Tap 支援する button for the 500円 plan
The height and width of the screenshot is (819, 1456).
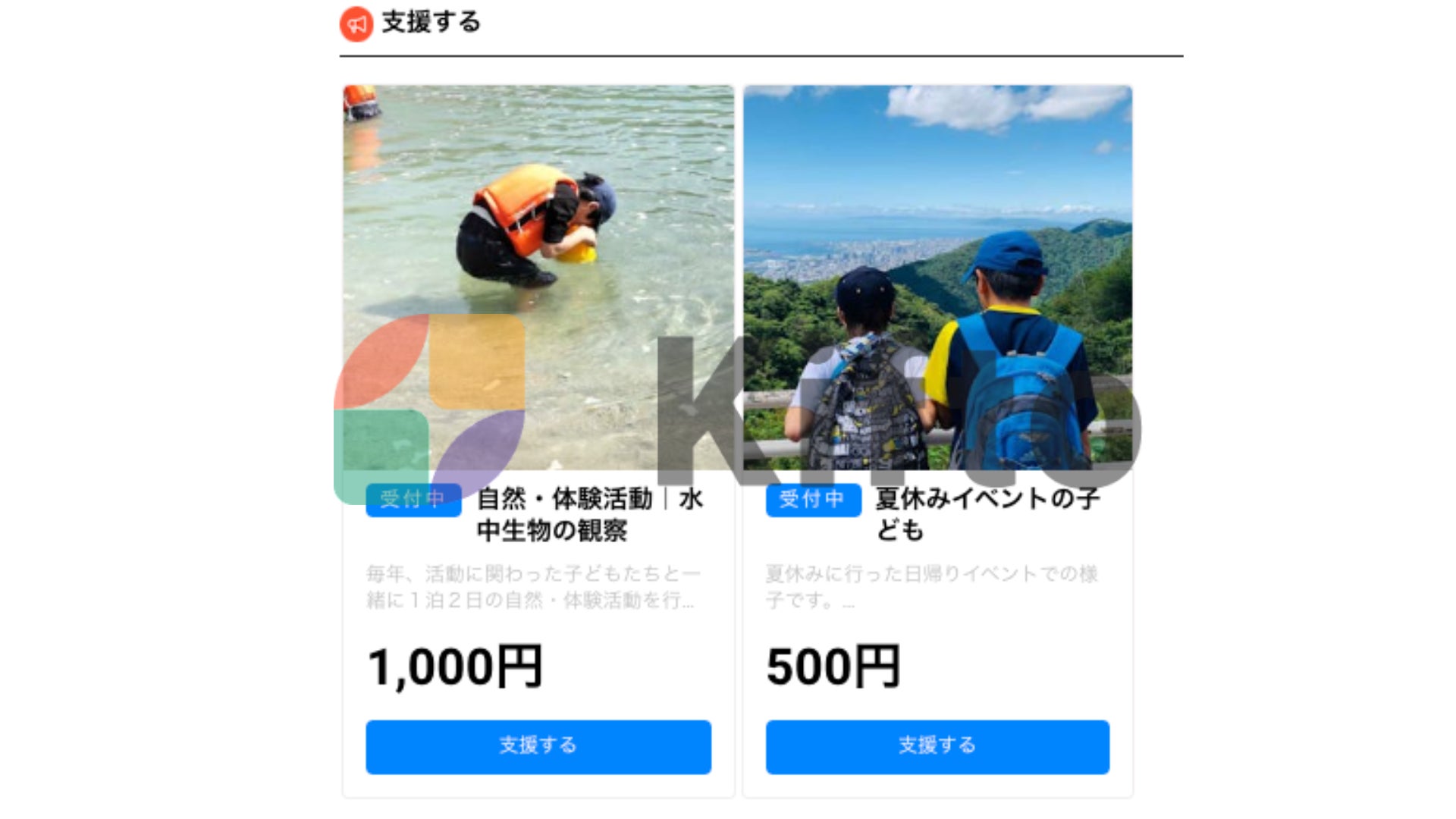click(937, 747)
